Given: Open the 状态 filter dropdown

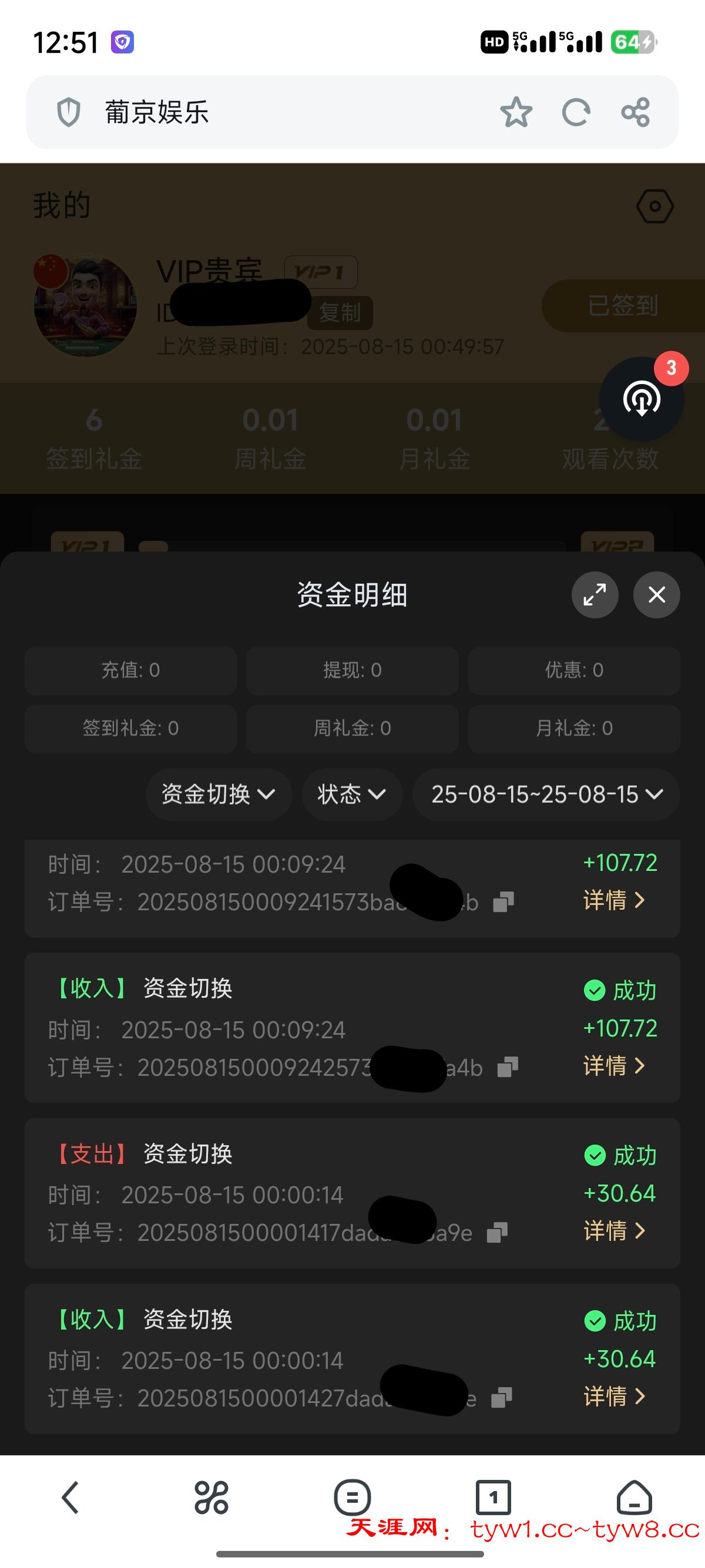Looking at the screenshot, I should (x=351, y=795).
